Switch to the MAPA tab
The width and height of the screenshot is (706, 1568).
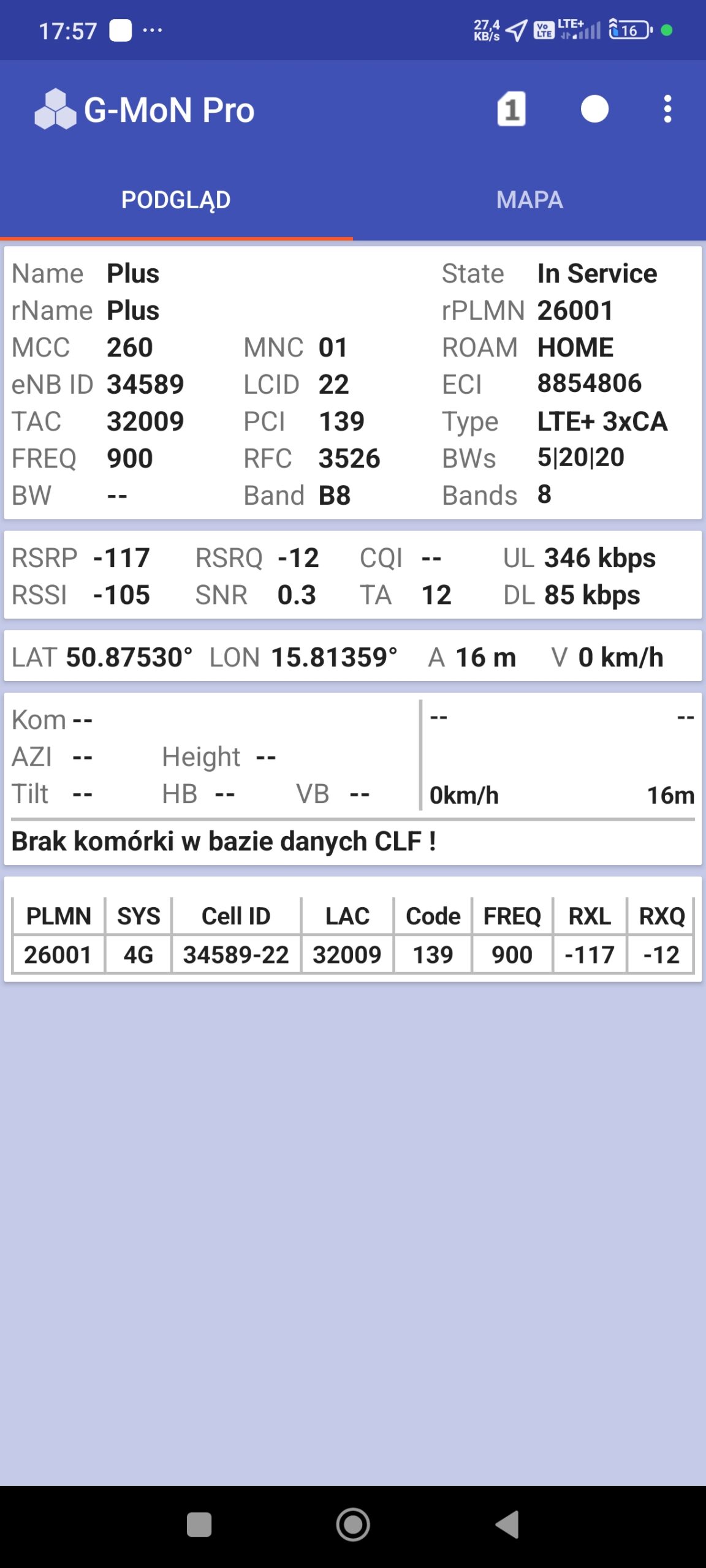[x=529, y=200]
